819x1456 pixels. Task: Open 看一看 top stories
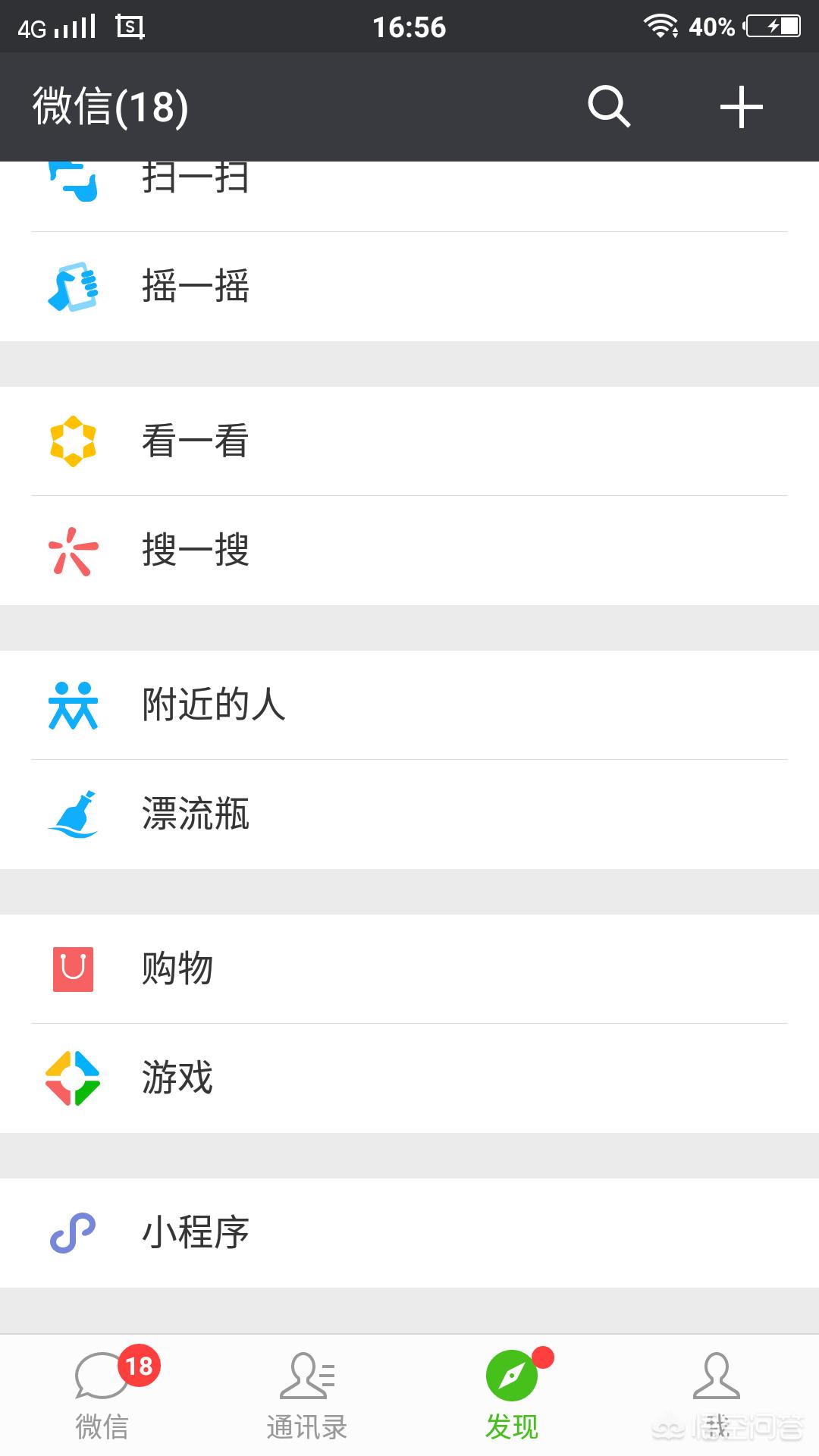[x=409, y=441]
